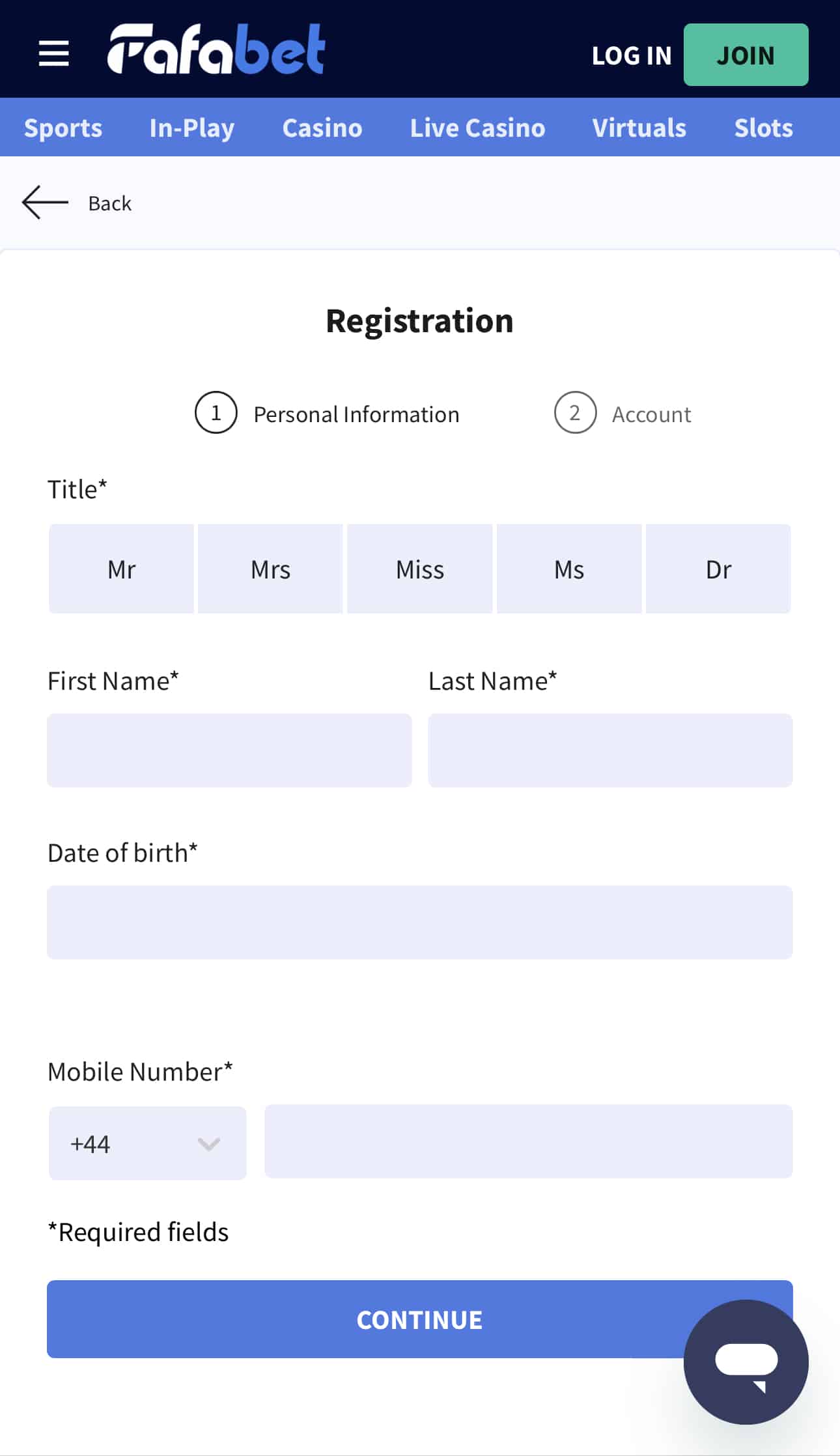Open the Date of birth field
The height and width of the screenshot is (1456, 840).
point(419,922)
